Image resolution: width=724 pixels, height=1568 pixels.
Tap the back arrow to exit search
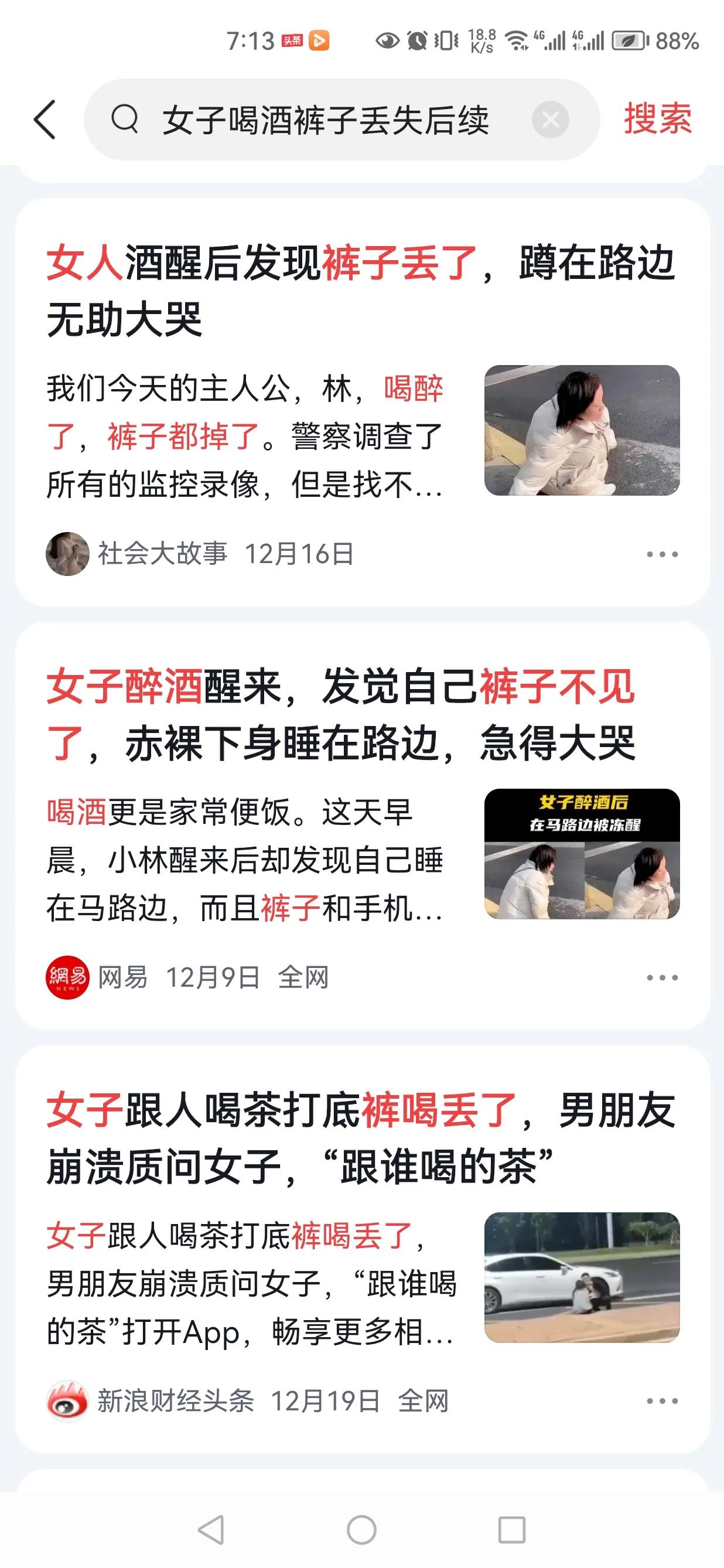45,120
